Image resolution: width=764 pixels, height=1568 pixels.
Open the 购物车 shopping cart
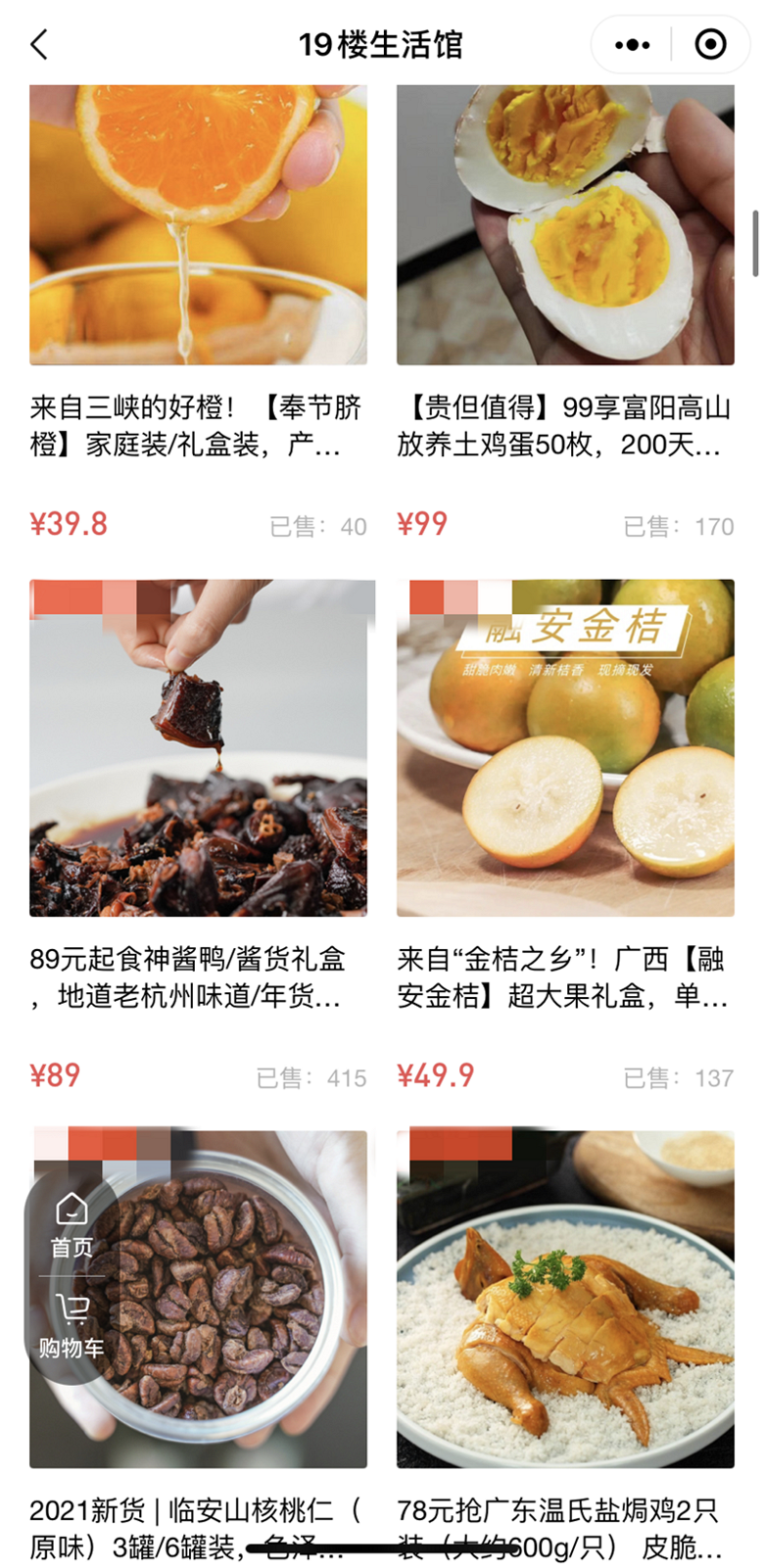tap(72, 1326)
